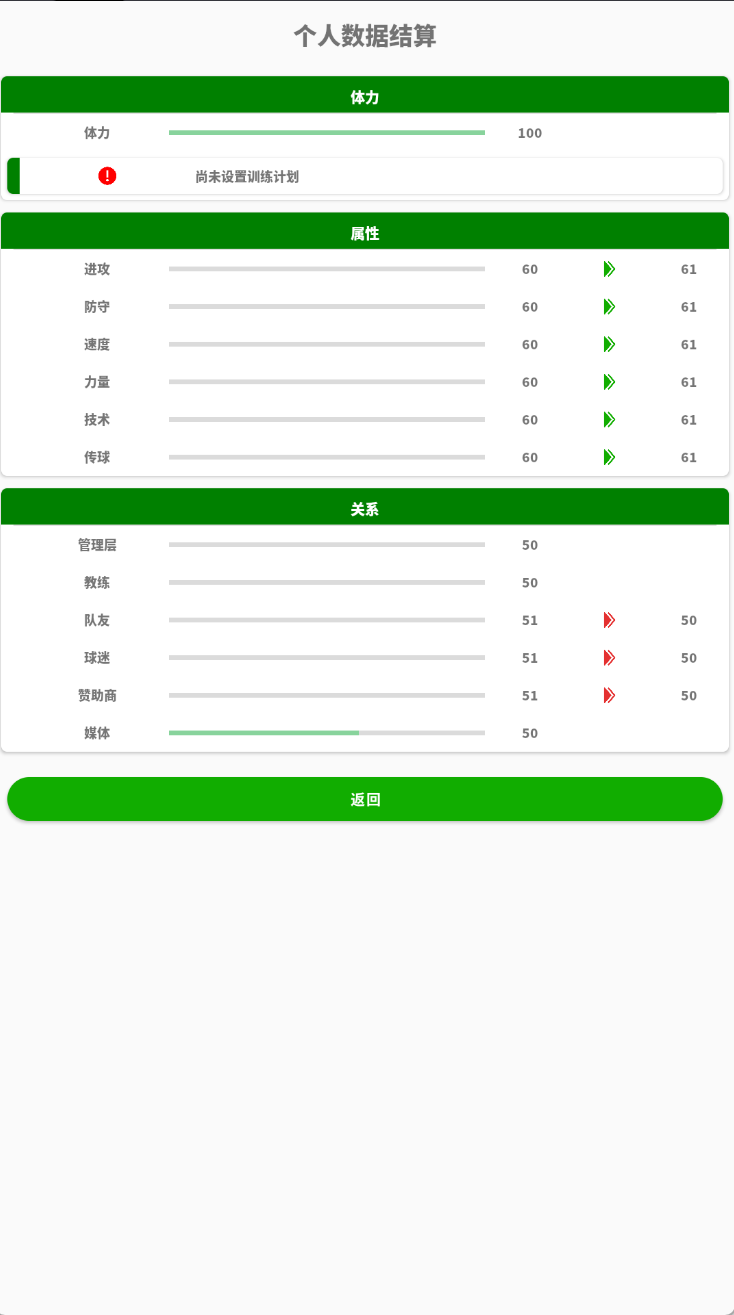Click the green increase arrow beside 防守
This screenshot has width=734, height=1315.
[x=608, y=307]
